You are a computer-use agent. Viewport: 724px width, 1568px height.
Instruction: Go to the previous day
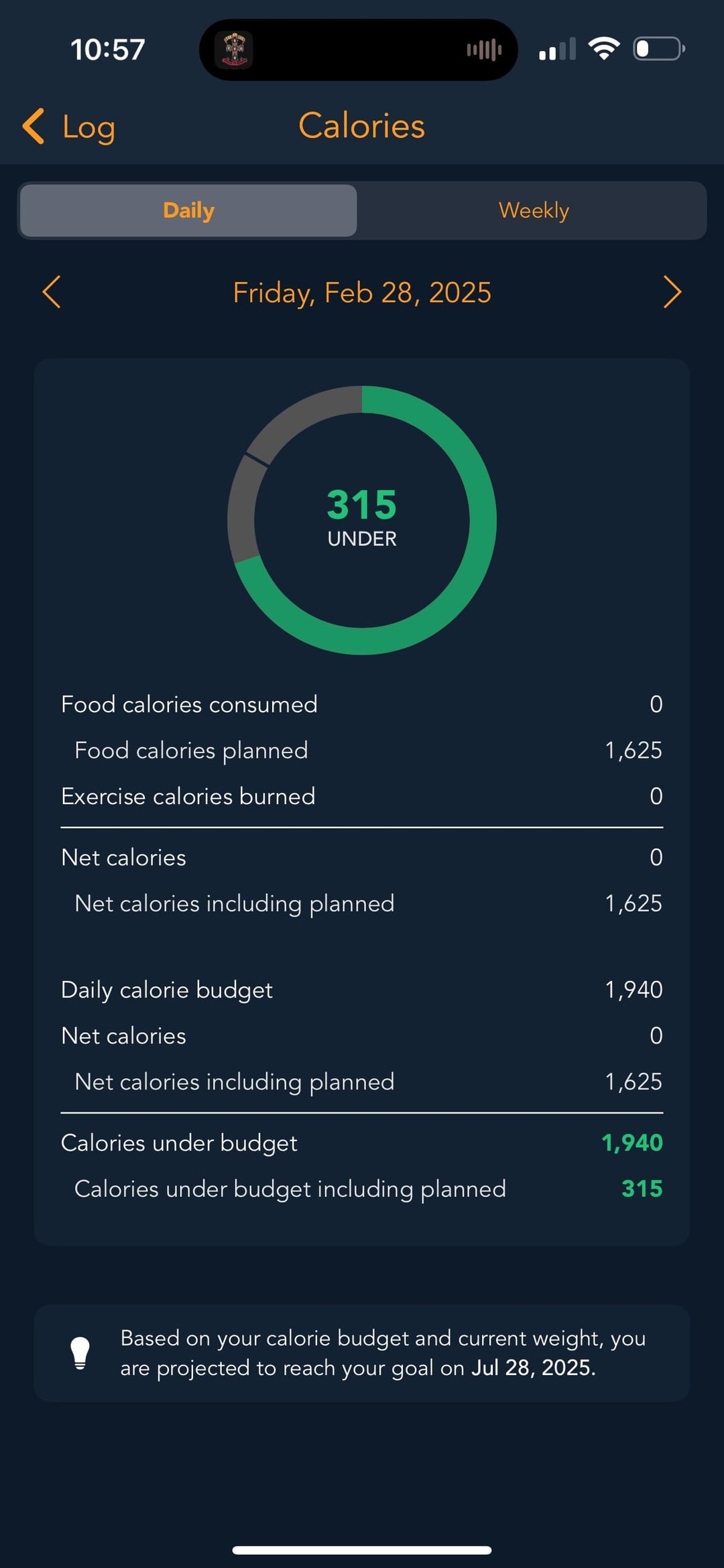tap(52, 292)
